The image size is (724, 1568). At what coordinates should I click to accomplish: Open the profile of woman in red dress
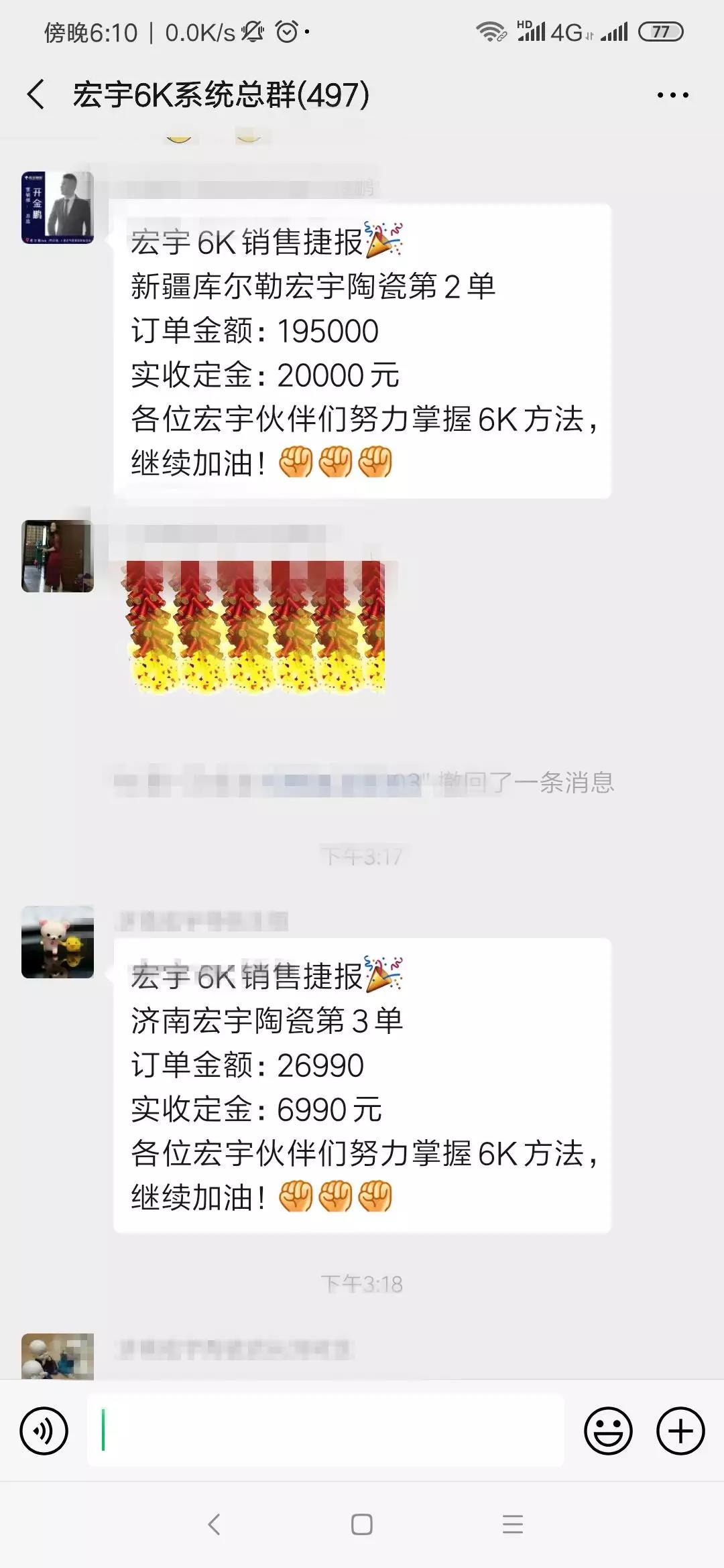58,556
